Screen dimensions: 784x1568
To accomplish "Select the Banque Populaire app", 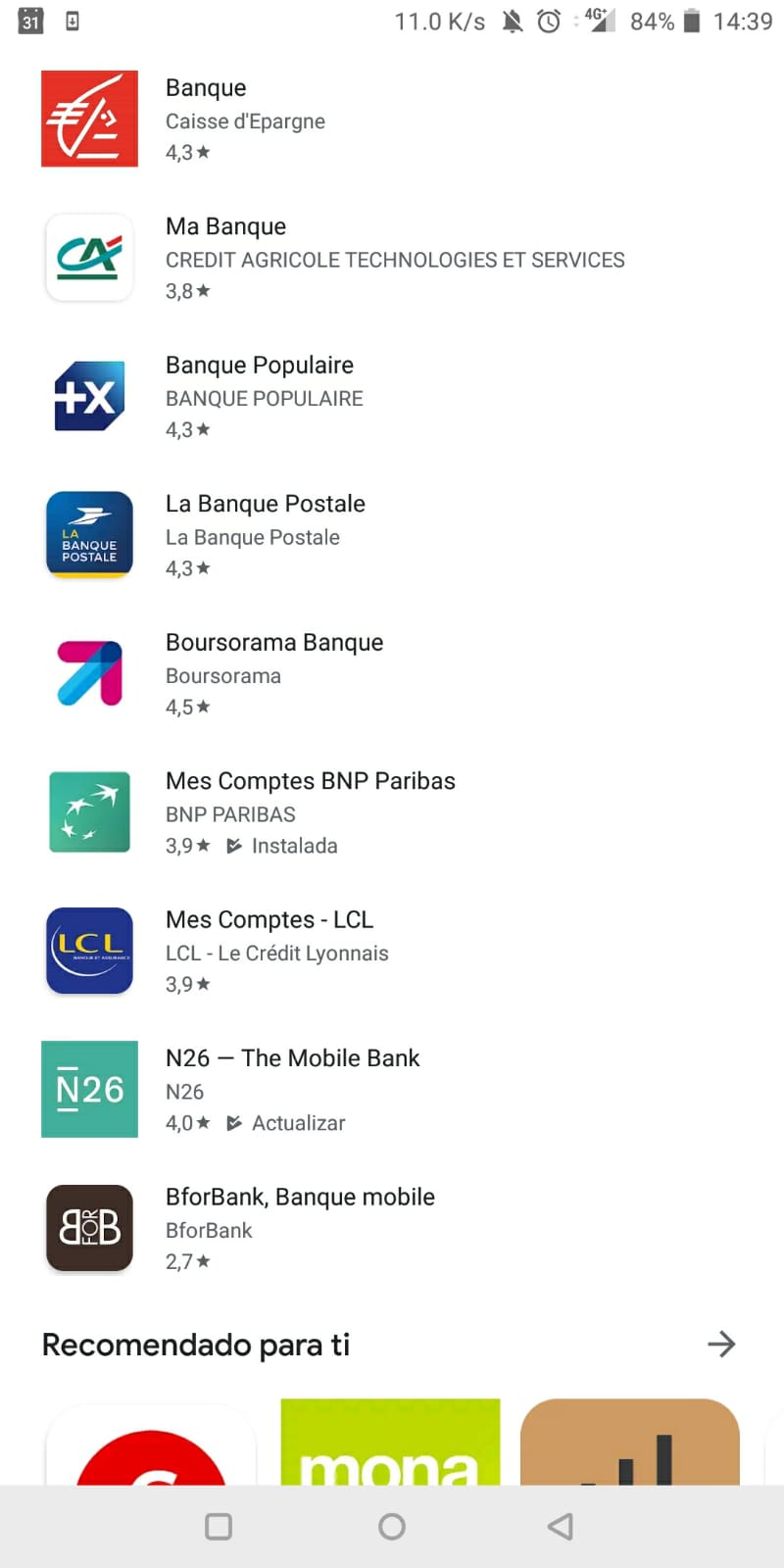I will tap(392, 396).
